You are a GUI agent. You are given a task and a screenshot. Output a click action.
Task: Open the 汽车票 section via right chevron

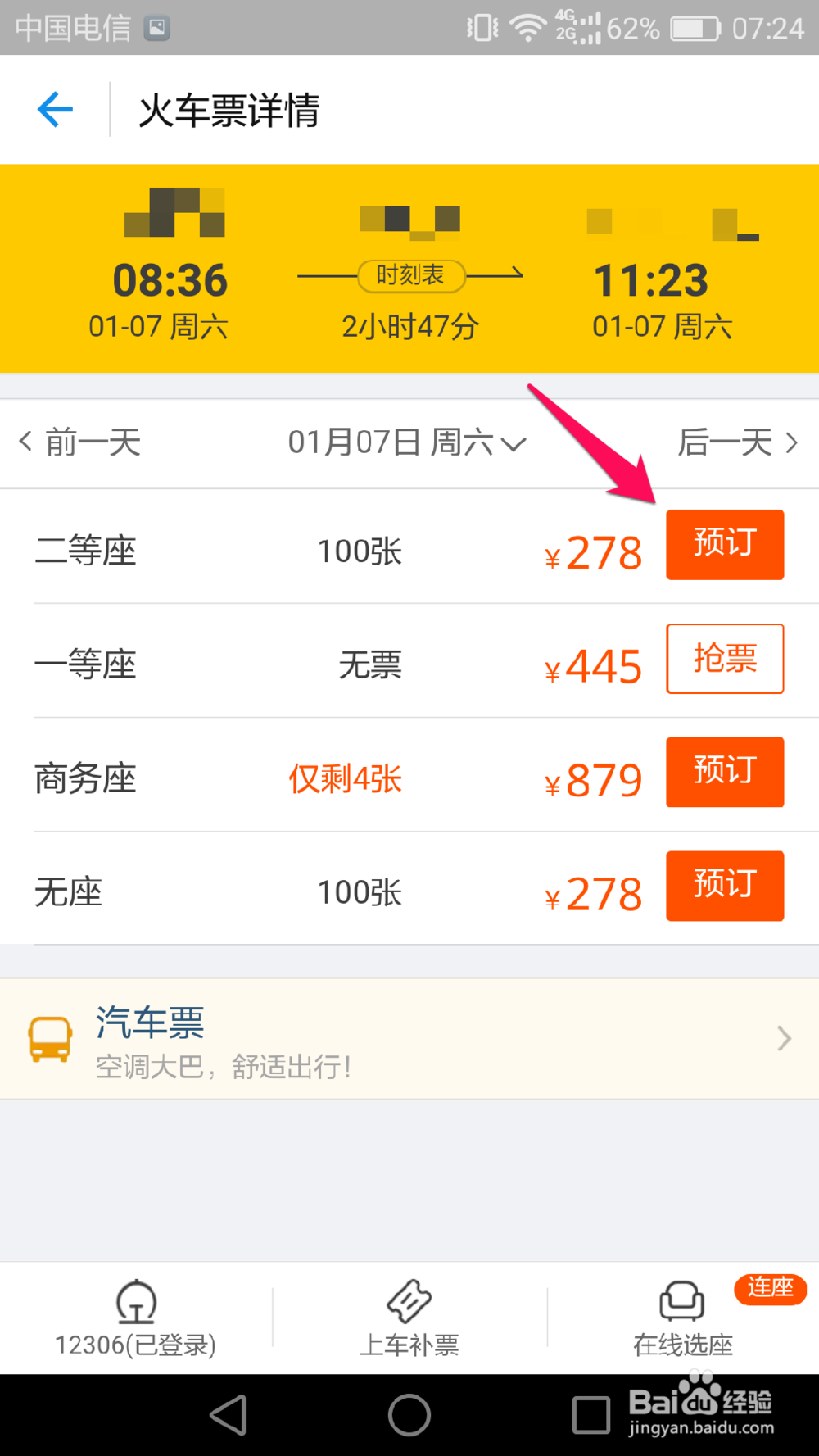tap(783, 1038)
